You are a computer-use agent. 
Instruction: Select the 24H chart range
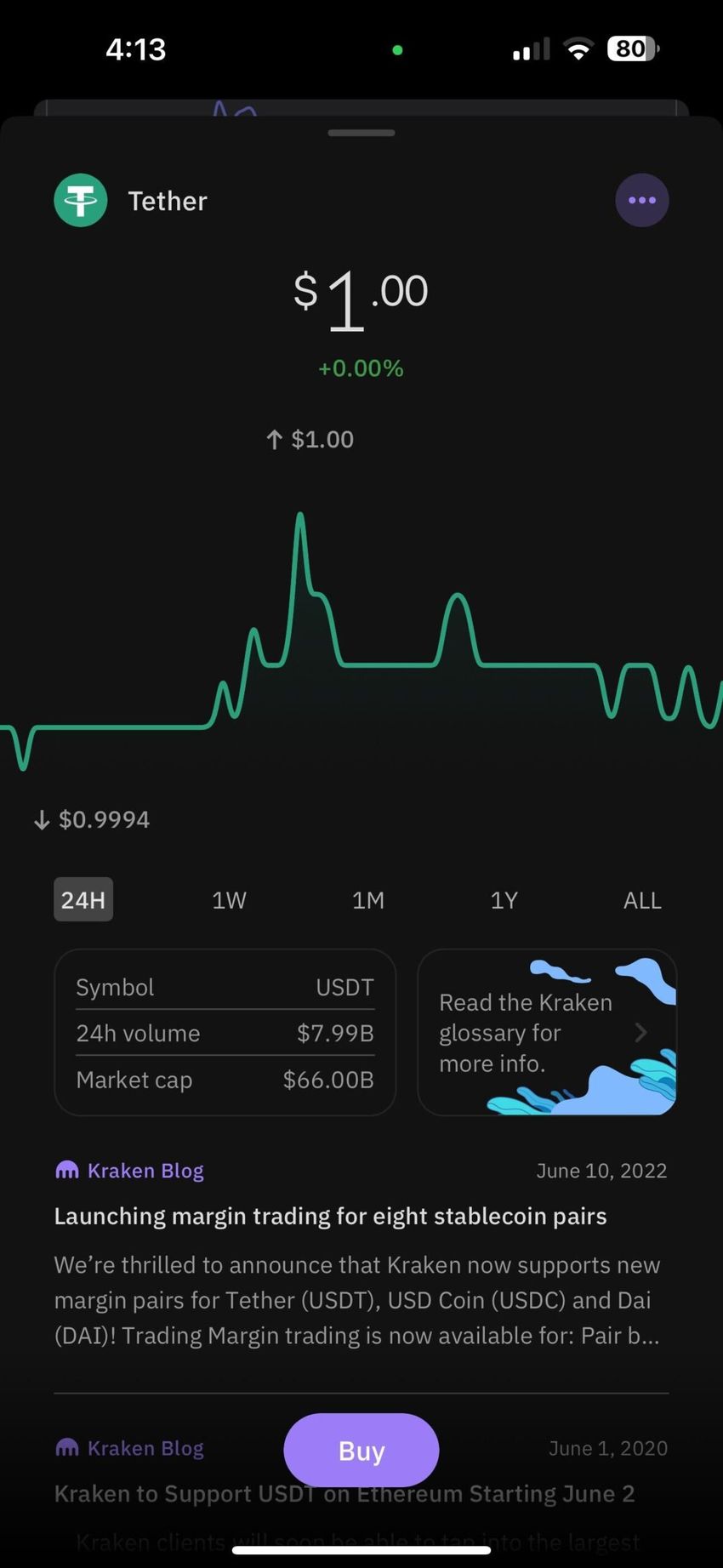click(x=83, y=899)
